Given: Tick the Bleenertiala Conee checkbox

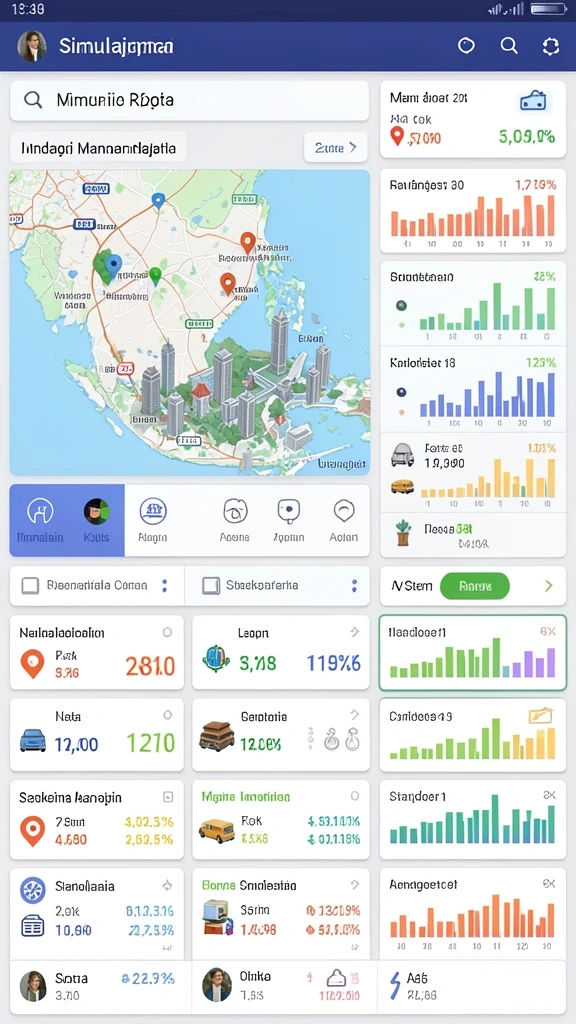Looking at the screenshot, I should click(x=31, y=586).
